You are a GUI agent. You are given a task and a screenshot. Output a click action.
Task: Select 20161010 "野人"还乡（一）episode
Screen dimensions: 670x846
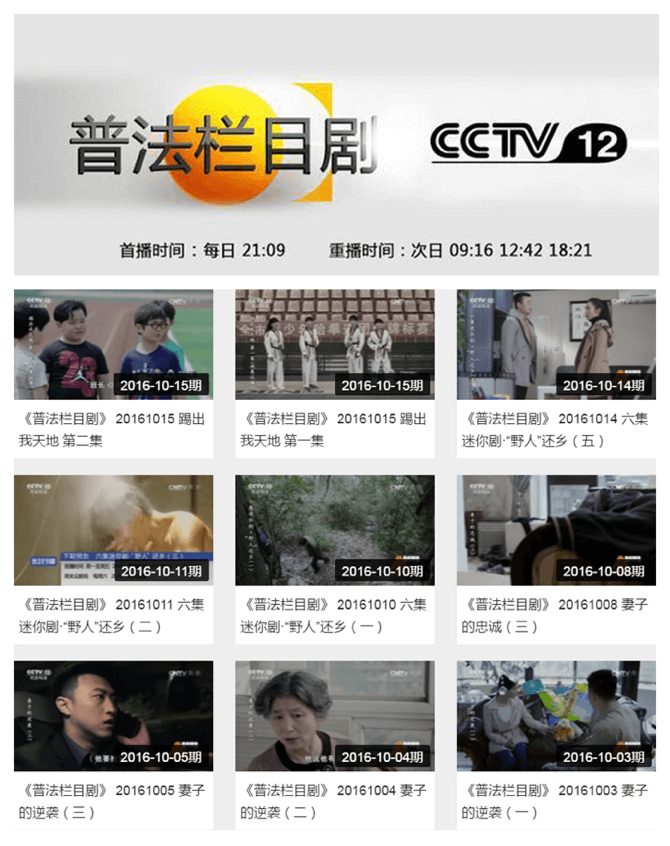pos(335,530)
